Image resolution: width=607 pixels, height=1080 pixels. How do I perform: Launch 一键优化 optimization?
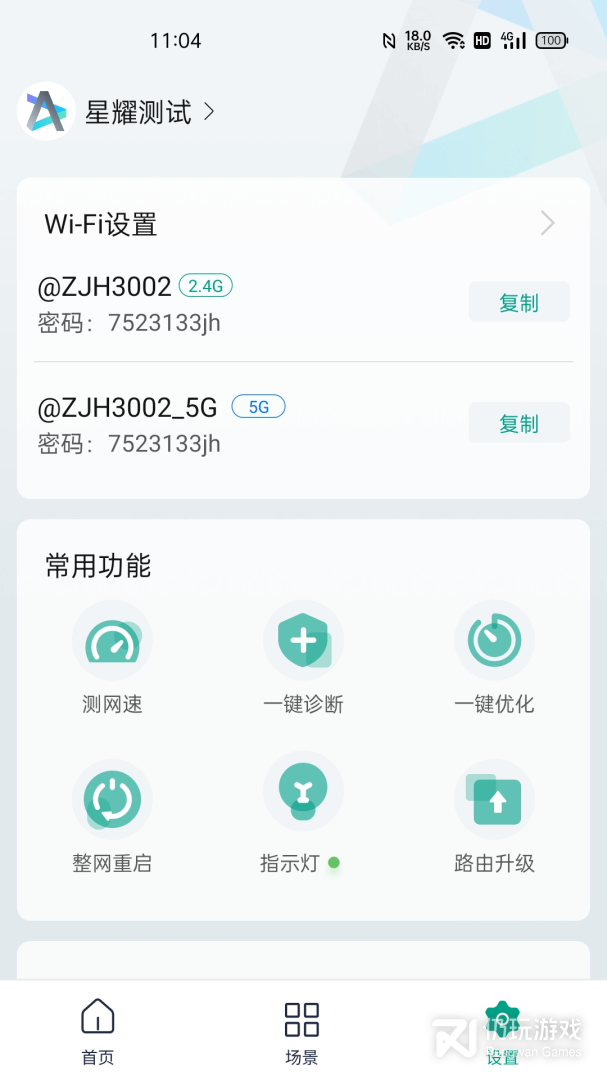(x=494, y=658)
